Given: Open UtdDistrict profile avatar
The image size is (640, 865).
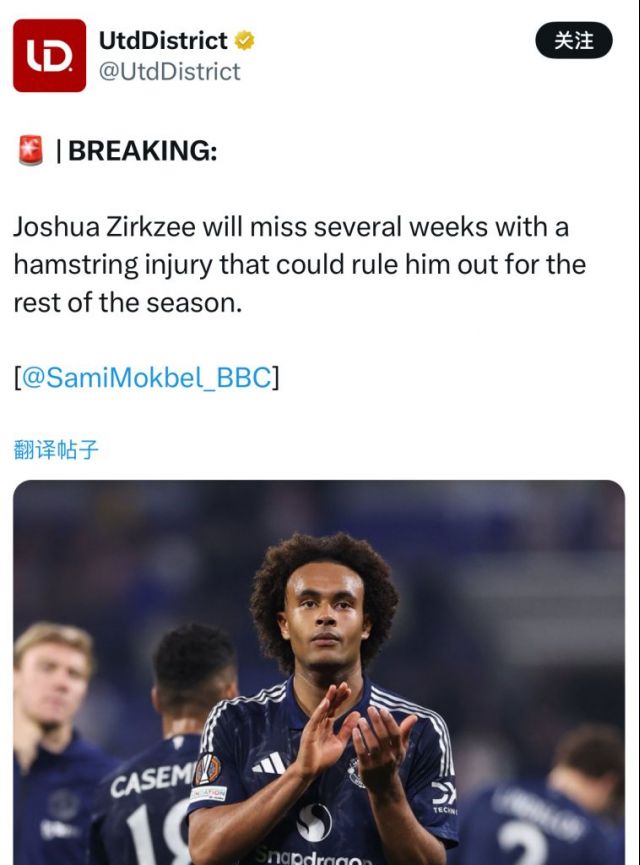Looking at the screenshot, I should click(49, 56).
